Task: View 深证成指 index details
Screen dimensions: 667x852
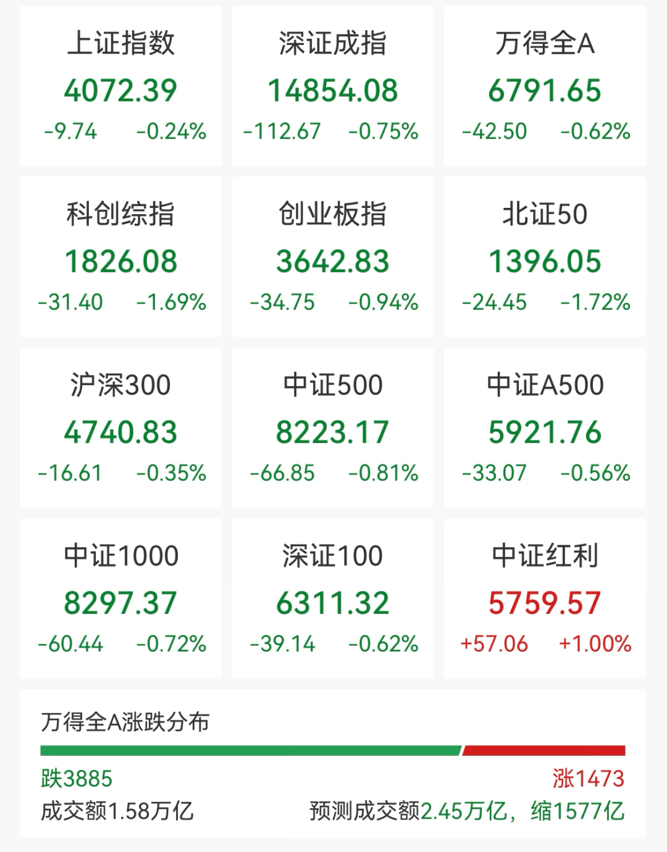Action: [332, 87]
